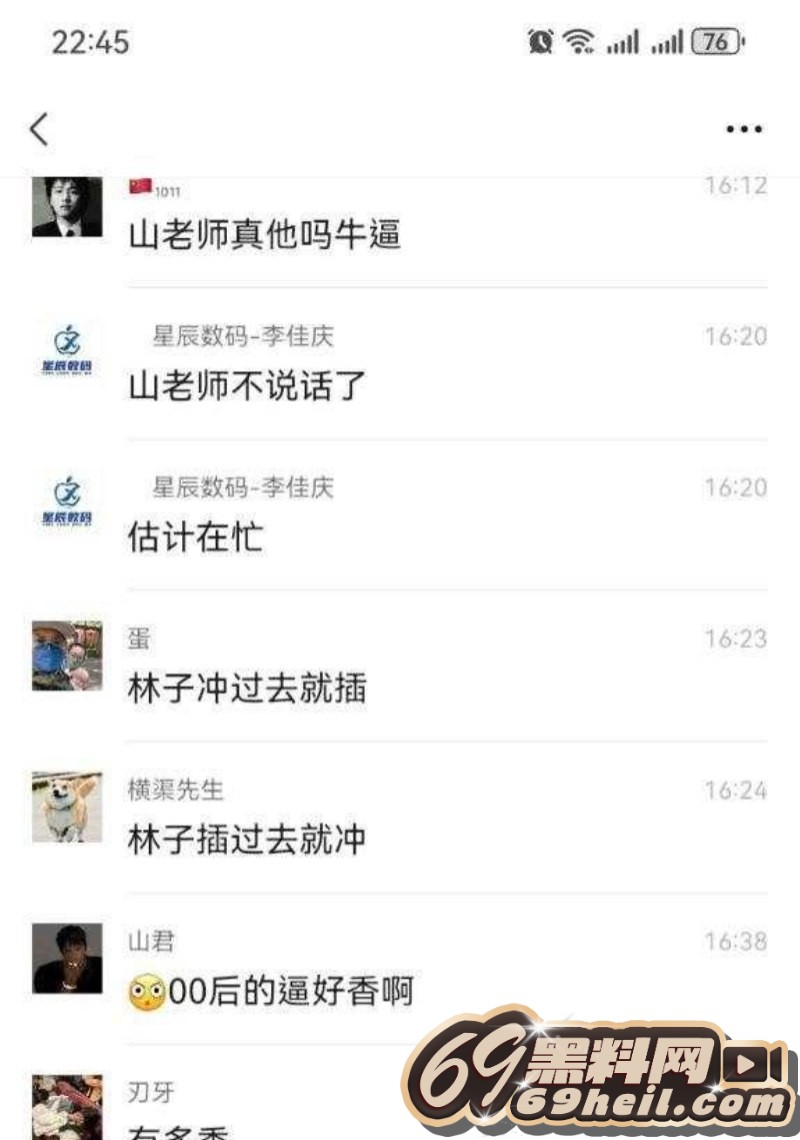The width and height of the screenshot is (800, 1140).
Task: Tap 山君's profile avatar
Action: click(67, 958)
